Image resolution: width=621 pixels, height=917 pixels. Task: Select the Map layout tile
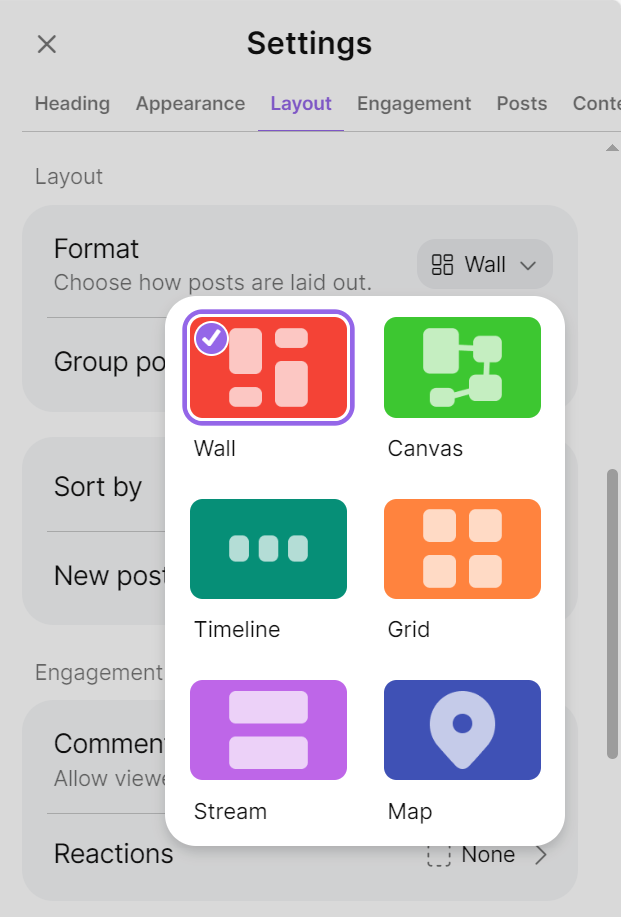point(462,730)
